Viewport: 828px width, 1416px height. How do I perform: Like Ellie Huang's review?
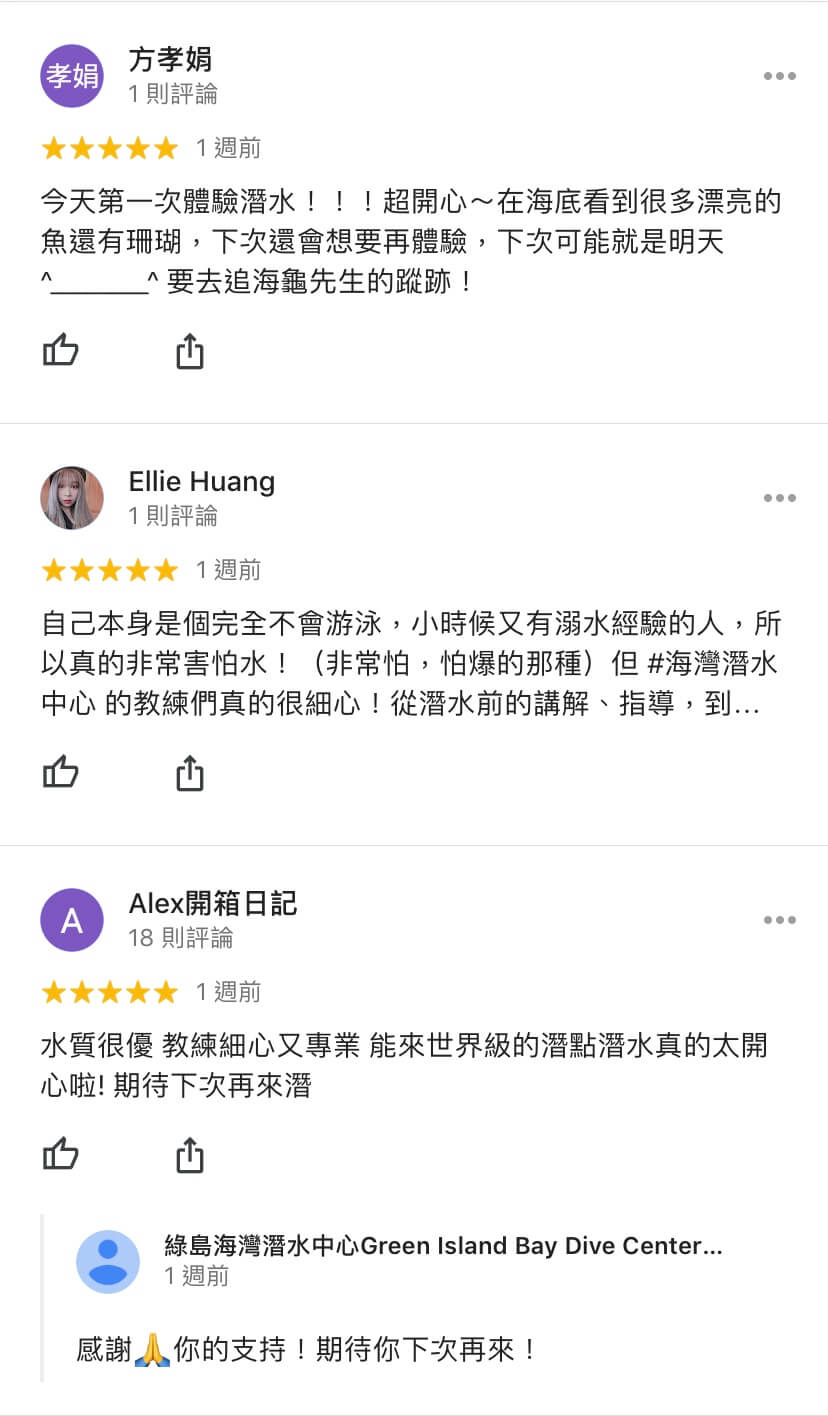[x=61, y=772]
